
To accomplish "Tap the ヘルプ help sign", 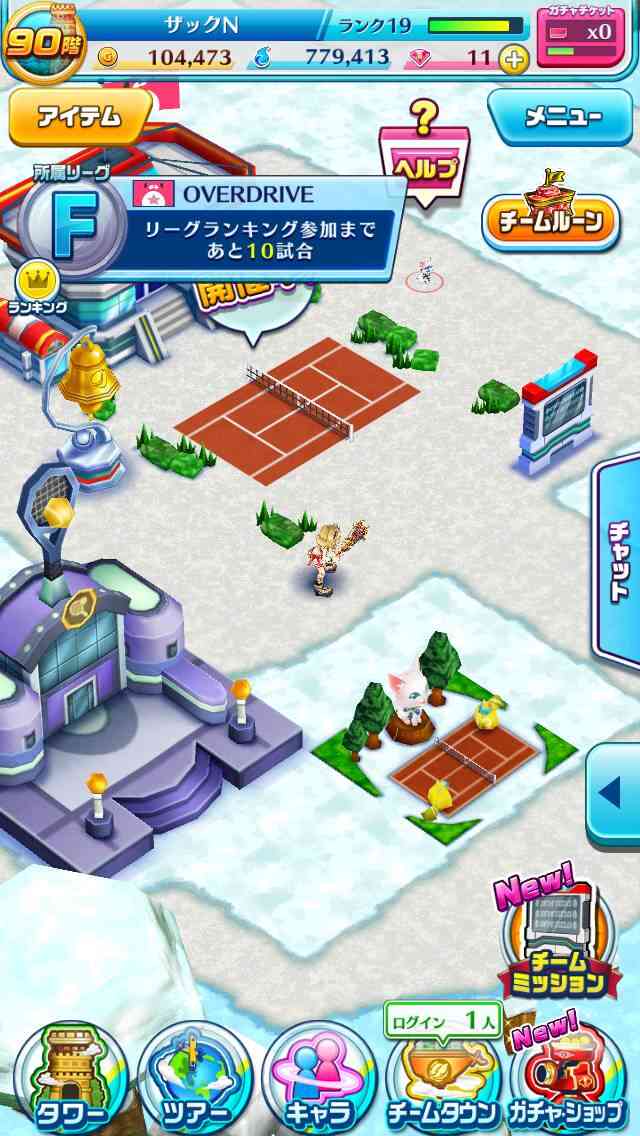I will point(425,154).
